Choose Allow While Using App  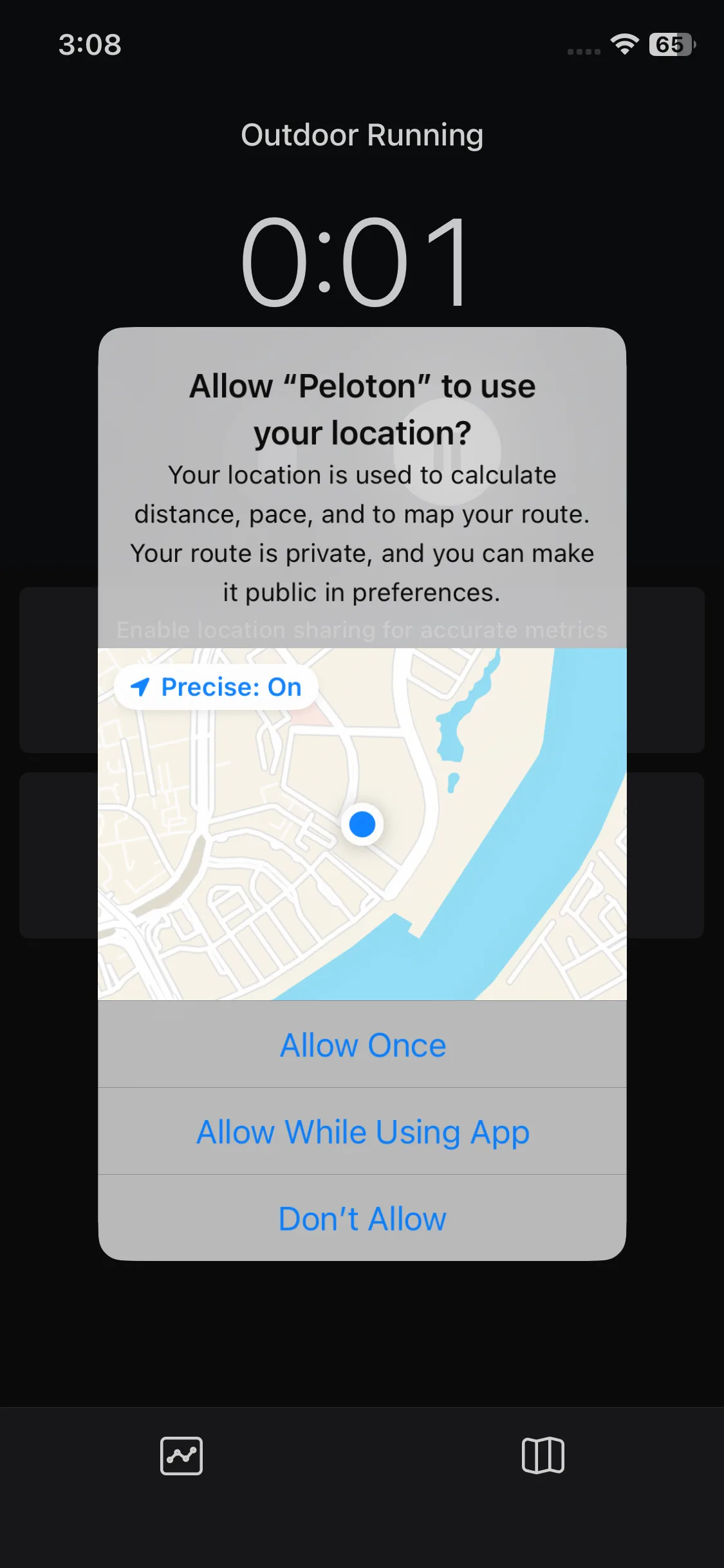tap(362, 1132)
